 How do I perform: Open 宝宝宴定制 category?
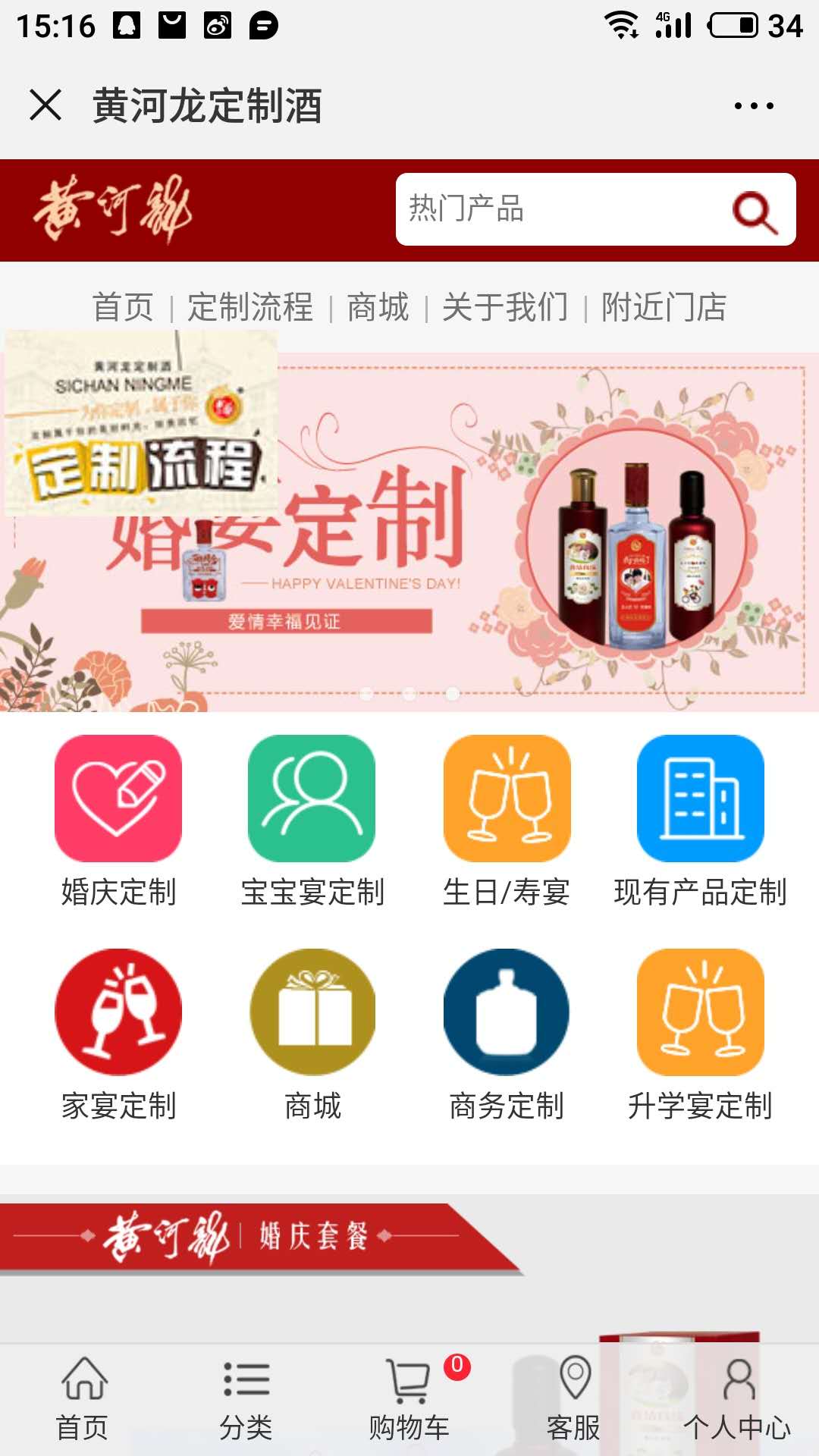pyautogui.click(x=312, y=822)
